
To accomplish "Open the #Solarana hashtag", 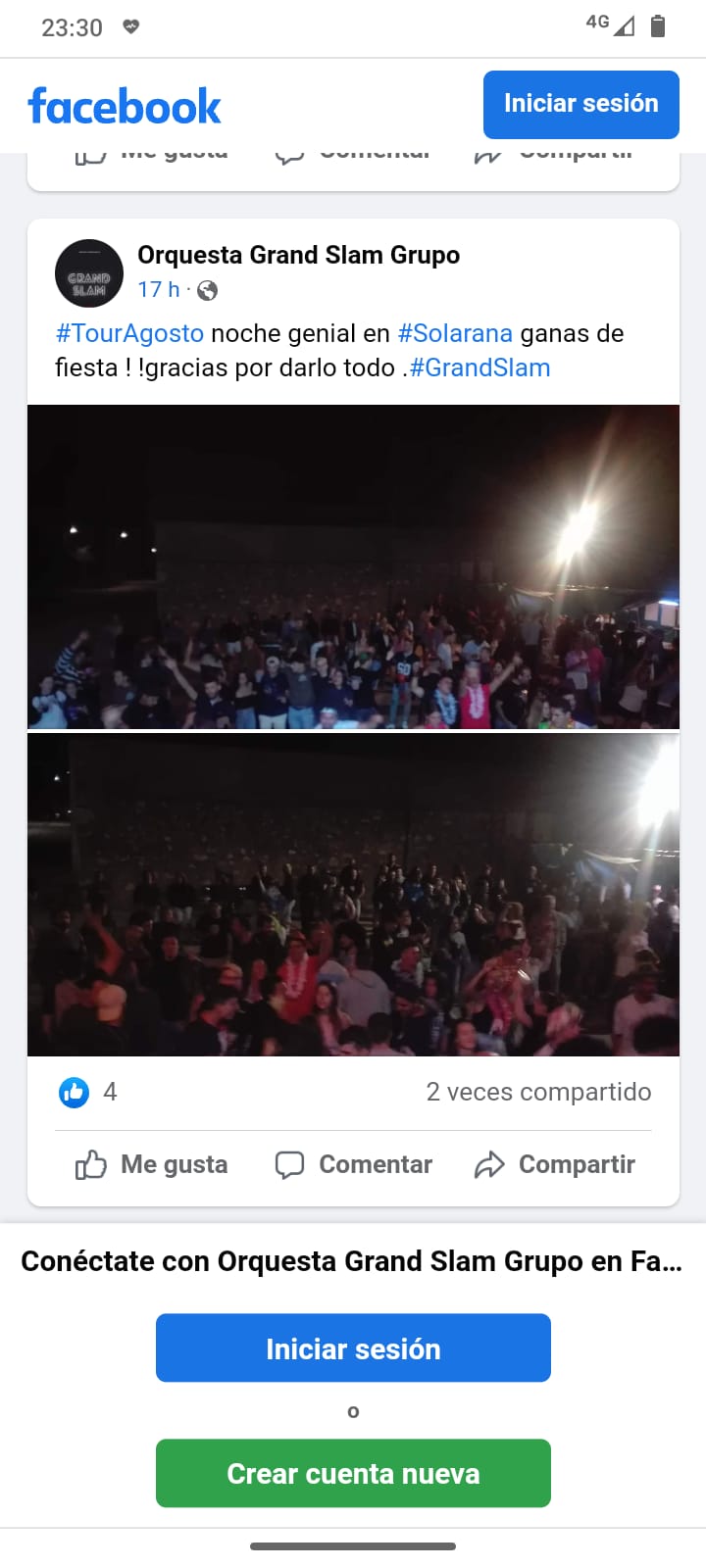I will (455, 333).
